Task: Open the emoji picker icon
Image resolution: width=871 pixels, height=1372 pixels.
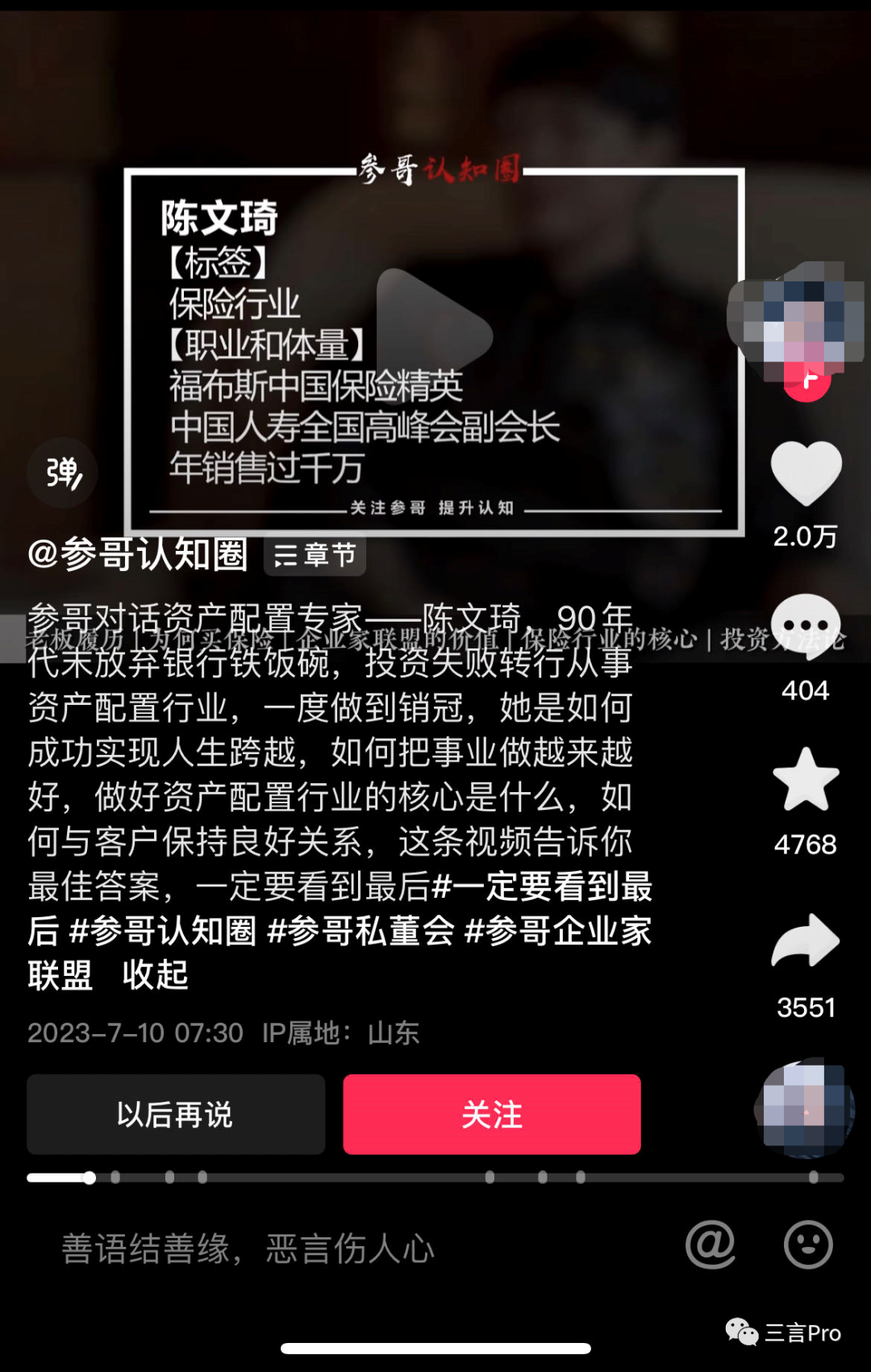Action: (x=808, y=1245)
